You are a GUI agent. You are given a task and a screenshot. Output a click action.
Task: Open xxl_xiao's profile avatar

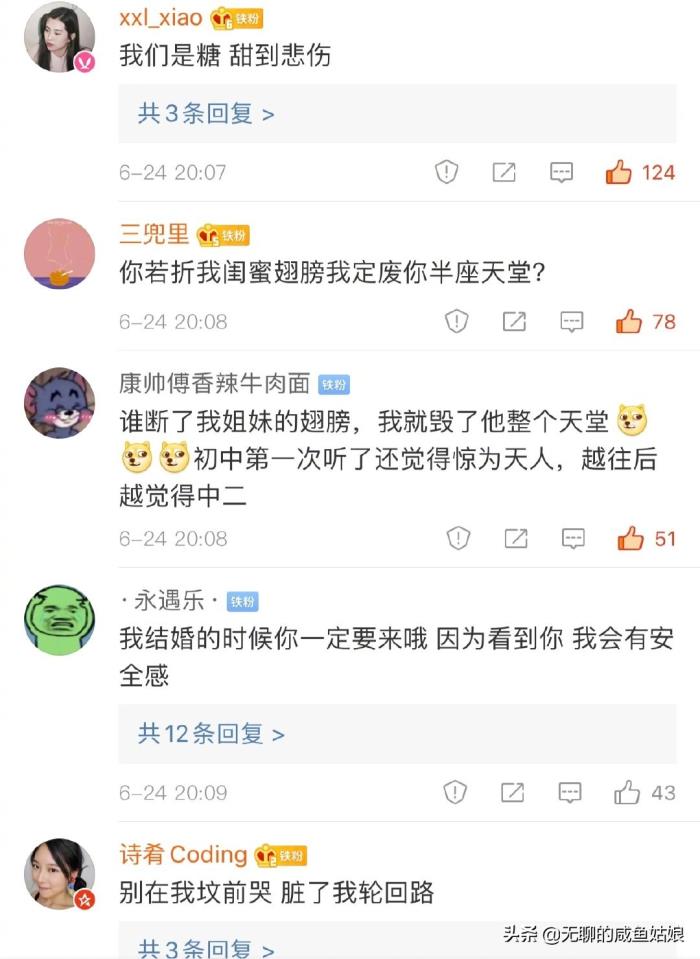tap(59, 37)
